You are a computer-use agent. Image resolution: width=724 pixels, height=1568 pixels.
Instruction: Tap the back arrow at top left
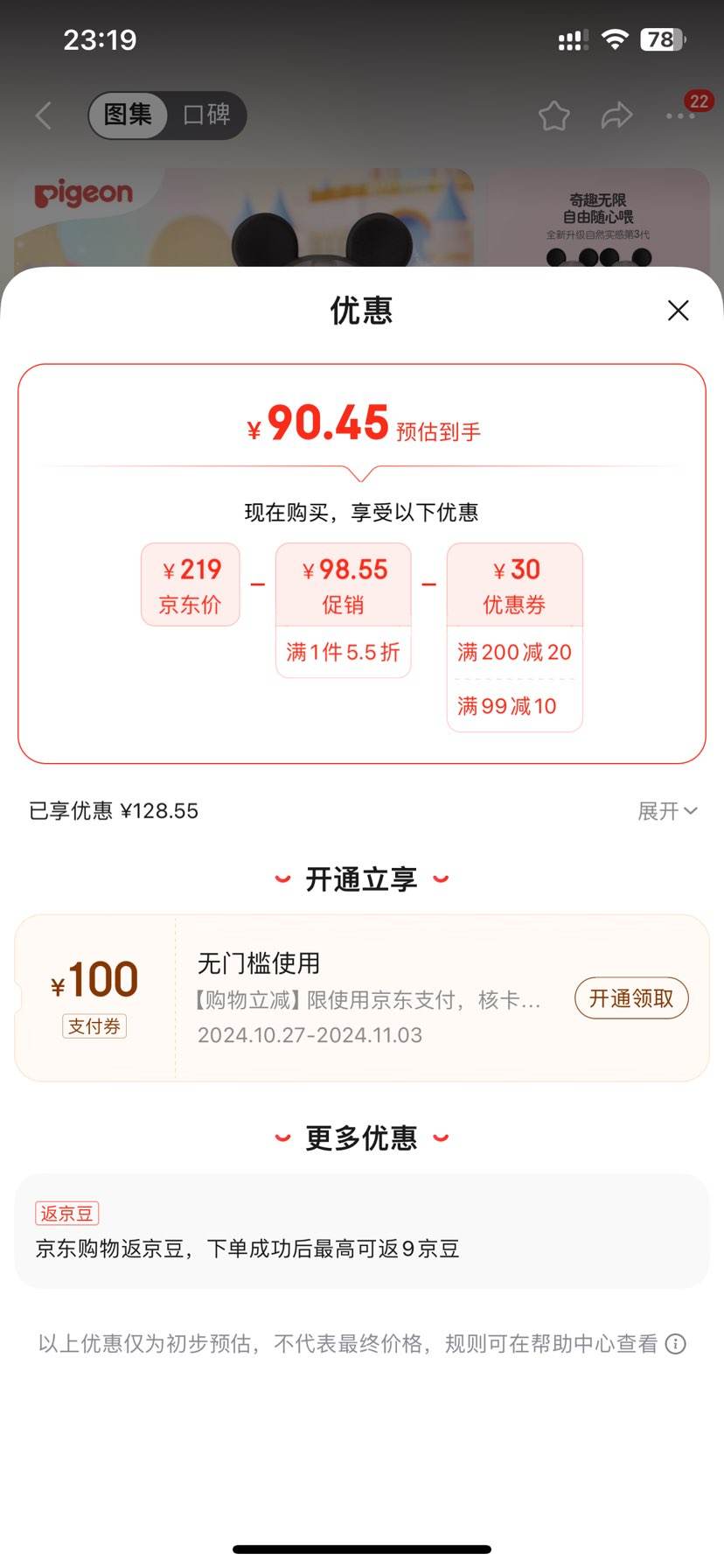pos(43,115)
